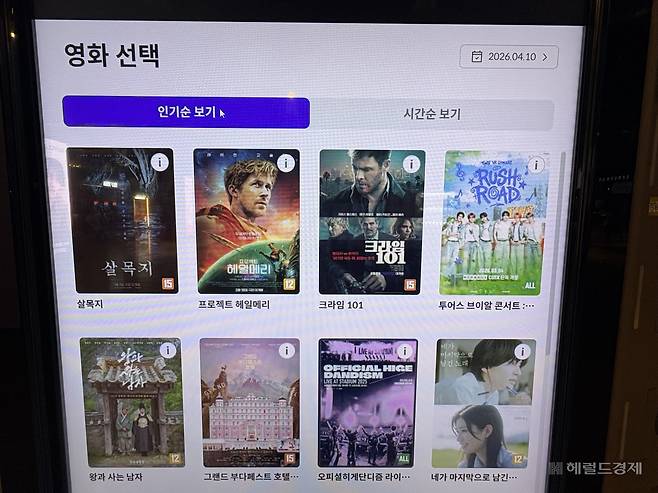
Task: Open info for 투어스 브이알 콘서트
Action: (536, 165)
